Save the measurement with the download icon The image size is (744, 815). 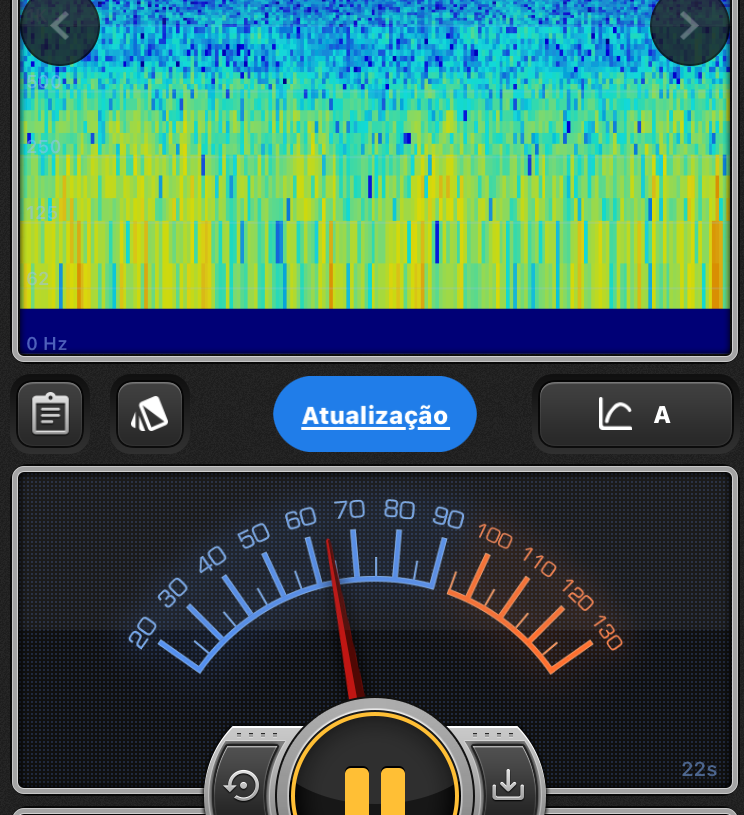tap(508, 786)
